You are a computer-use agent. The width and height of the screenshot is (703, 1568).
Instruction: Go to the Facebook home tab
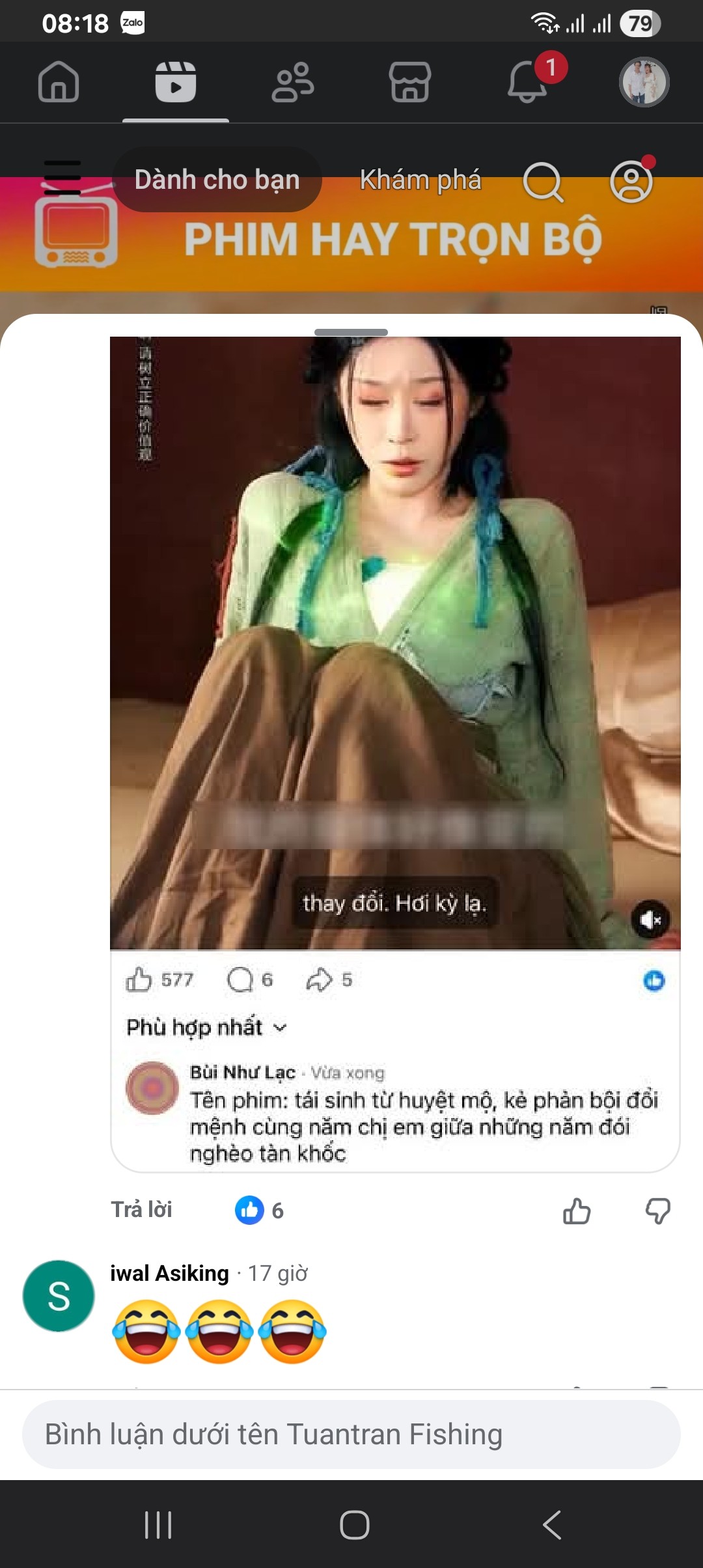click(x=59, y=83)
